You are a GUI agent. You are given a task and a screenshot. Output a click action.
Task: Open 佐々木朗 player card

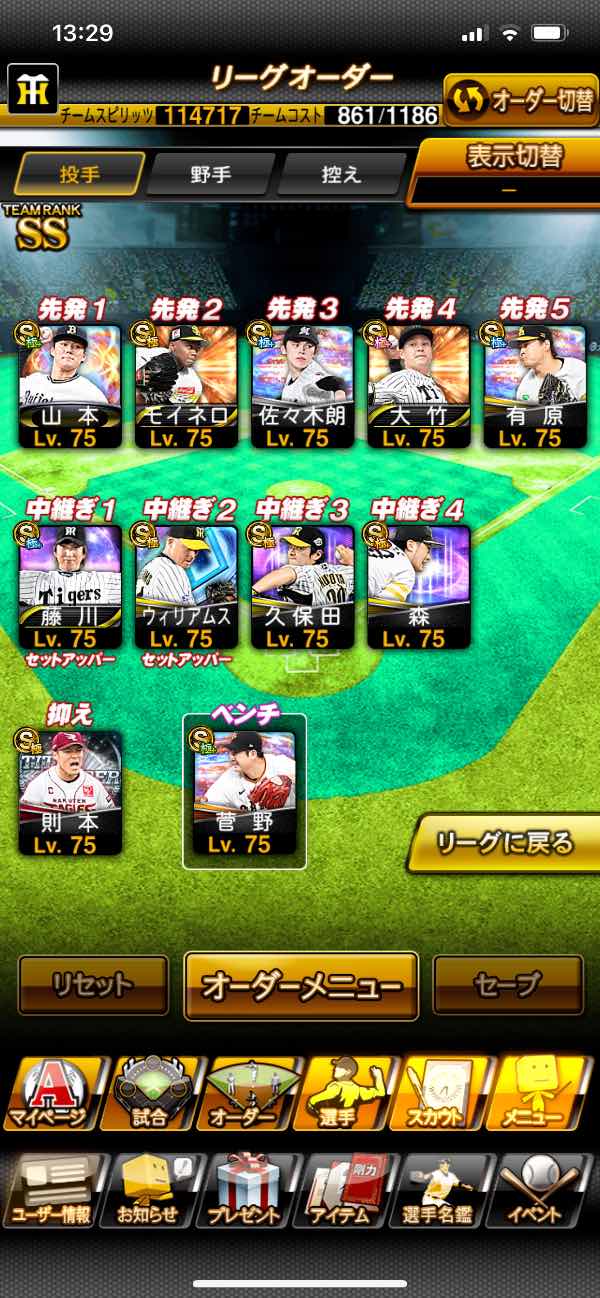point(302,385)
